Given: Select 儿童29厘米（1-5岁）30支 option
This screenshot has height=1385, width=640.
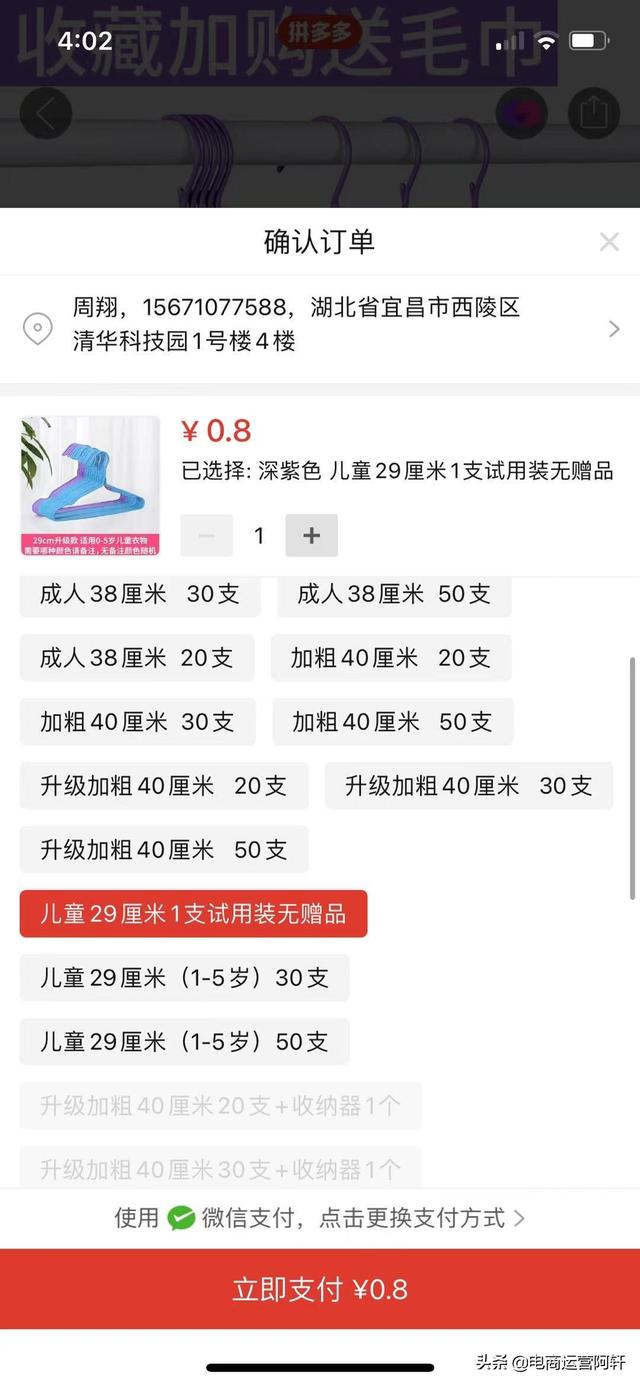Looking at the screenshot, I should coord(185,978).
